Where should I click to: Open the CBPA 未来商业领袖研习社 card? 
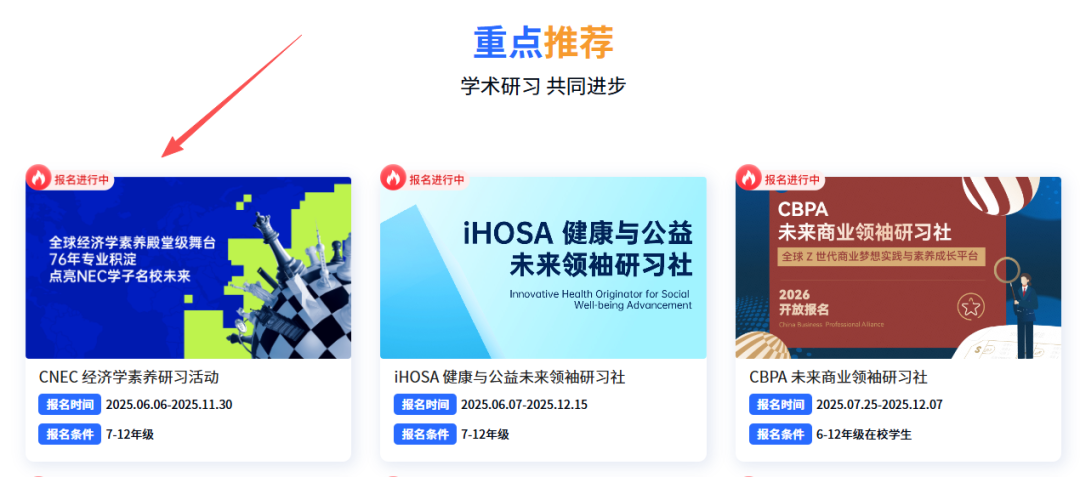(898, 268)
